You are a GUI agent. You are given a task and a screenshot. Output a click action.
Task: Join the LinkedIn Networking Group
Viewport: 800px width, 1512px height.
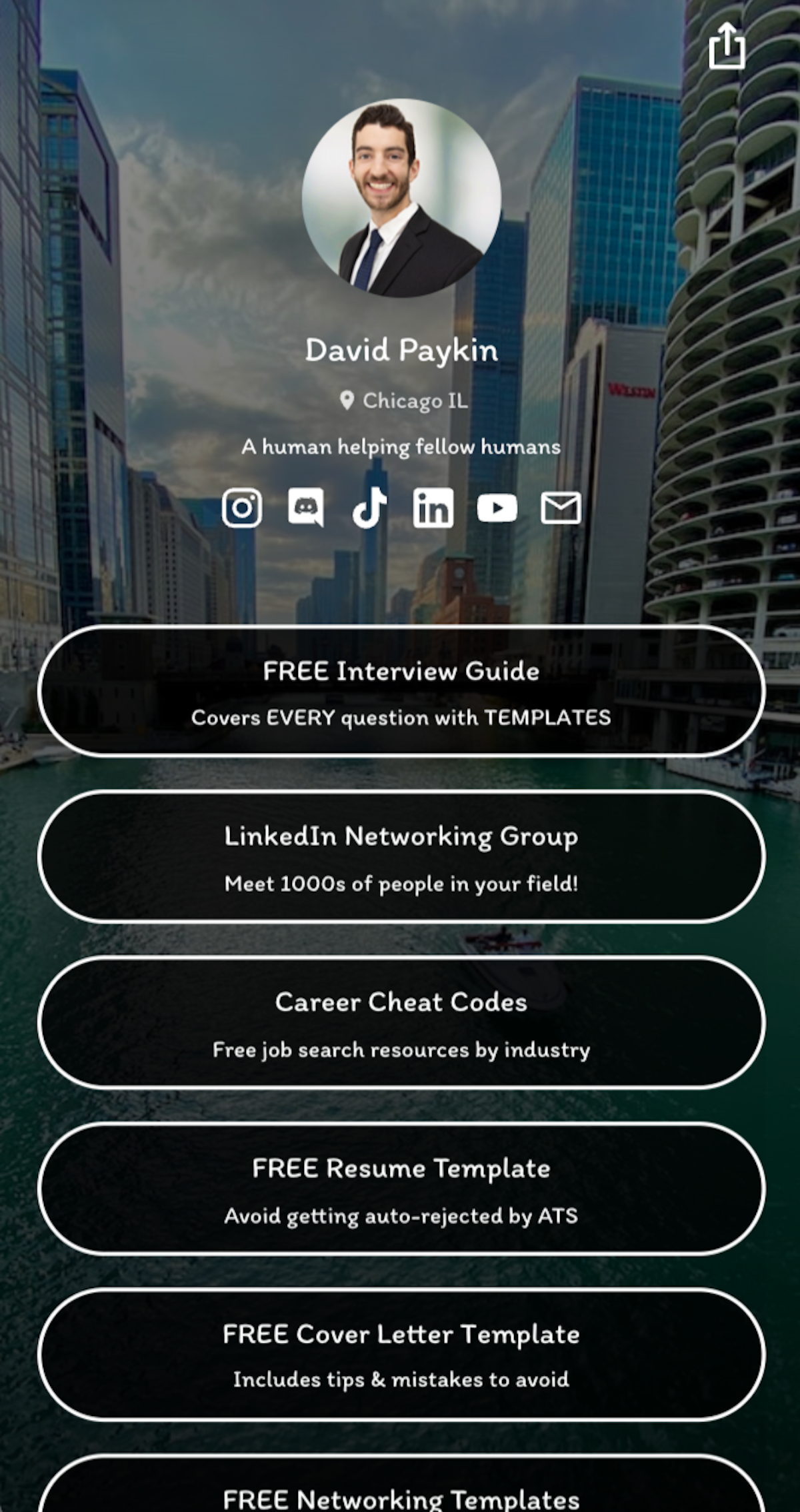click(x=401, y=857)
